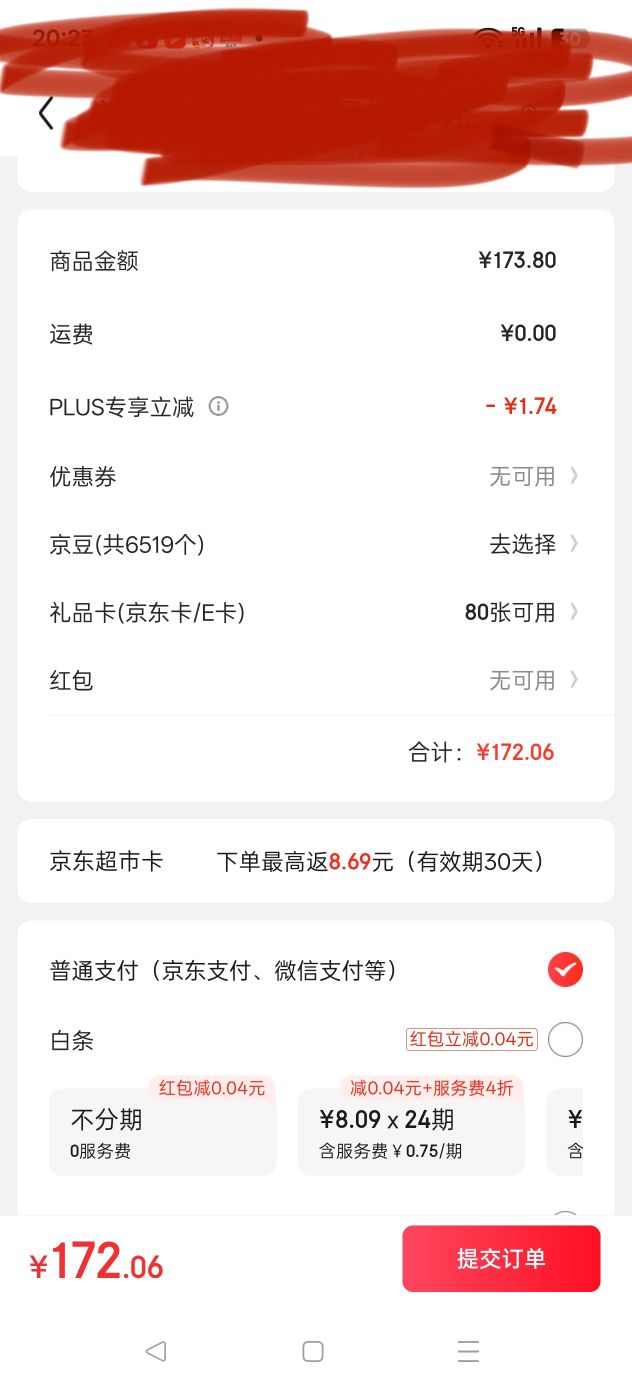632x1390 pixels.
Task: Tap the PLUS专享立减 info icon
Action: click(218, 406)
